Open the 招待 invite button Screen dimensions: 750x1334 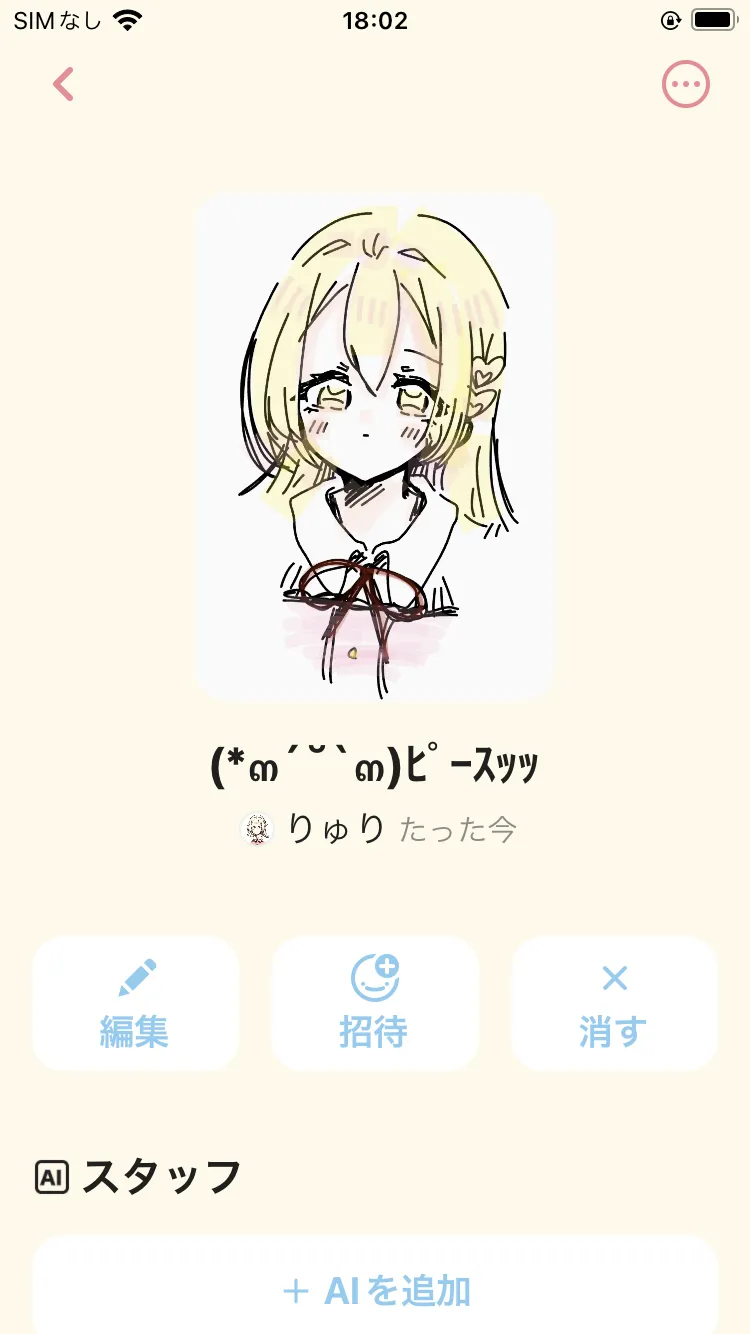click(x=375, y=1003)
